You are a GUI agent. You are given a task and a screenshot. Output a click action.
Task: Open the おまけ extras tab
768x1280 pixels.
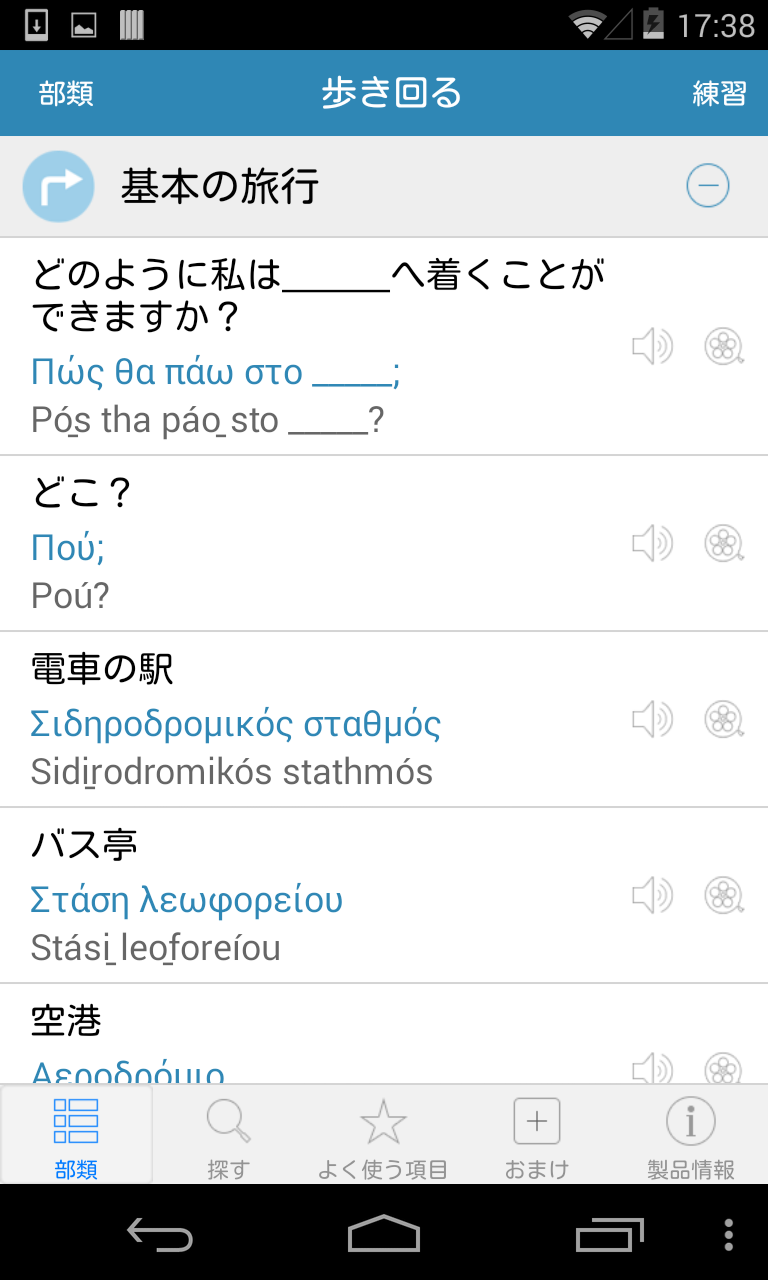point(537,1136)
